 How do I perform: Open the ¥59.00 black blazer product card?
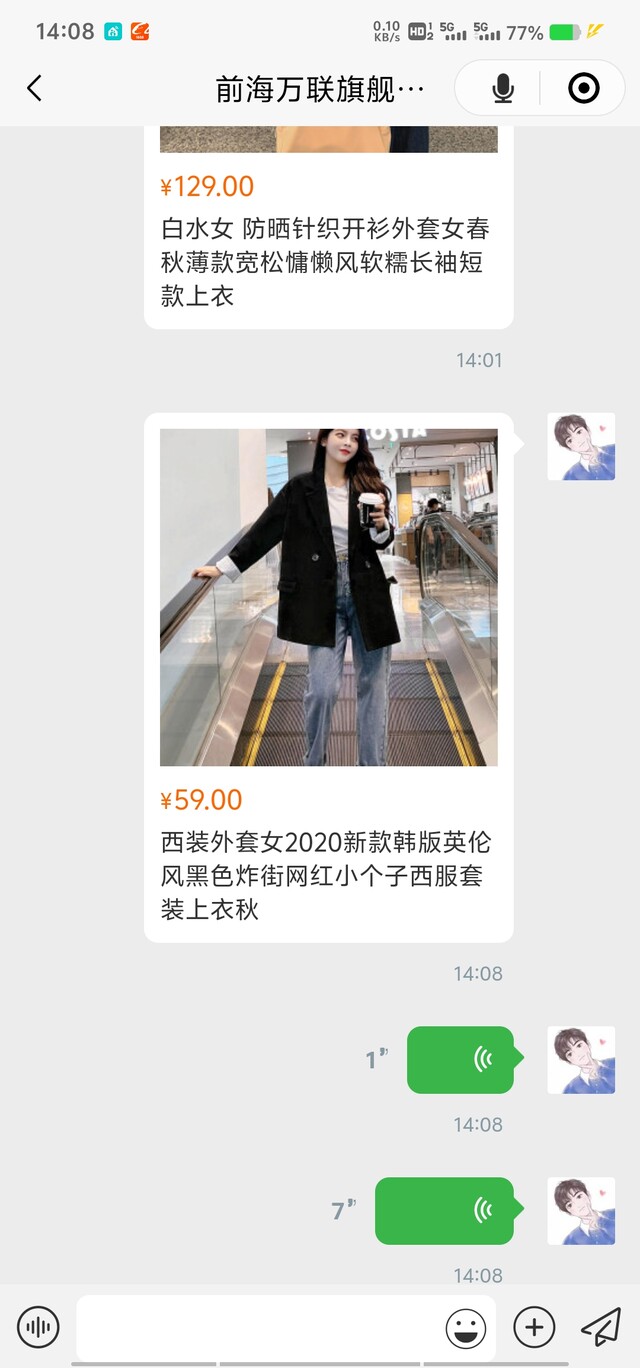[328, 677]
